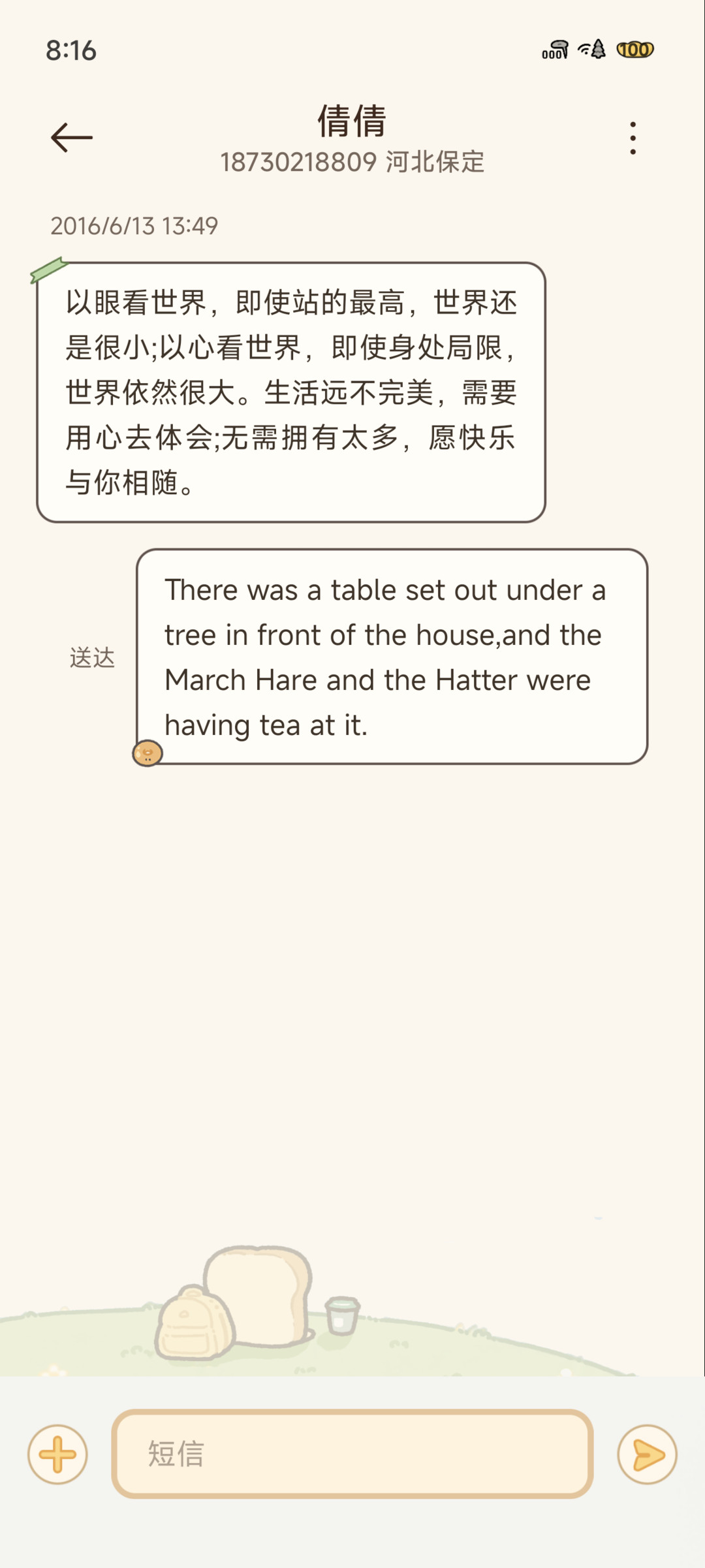705x1568 pixels.
Task: Go back using the arrow icon
Action: 72,138
